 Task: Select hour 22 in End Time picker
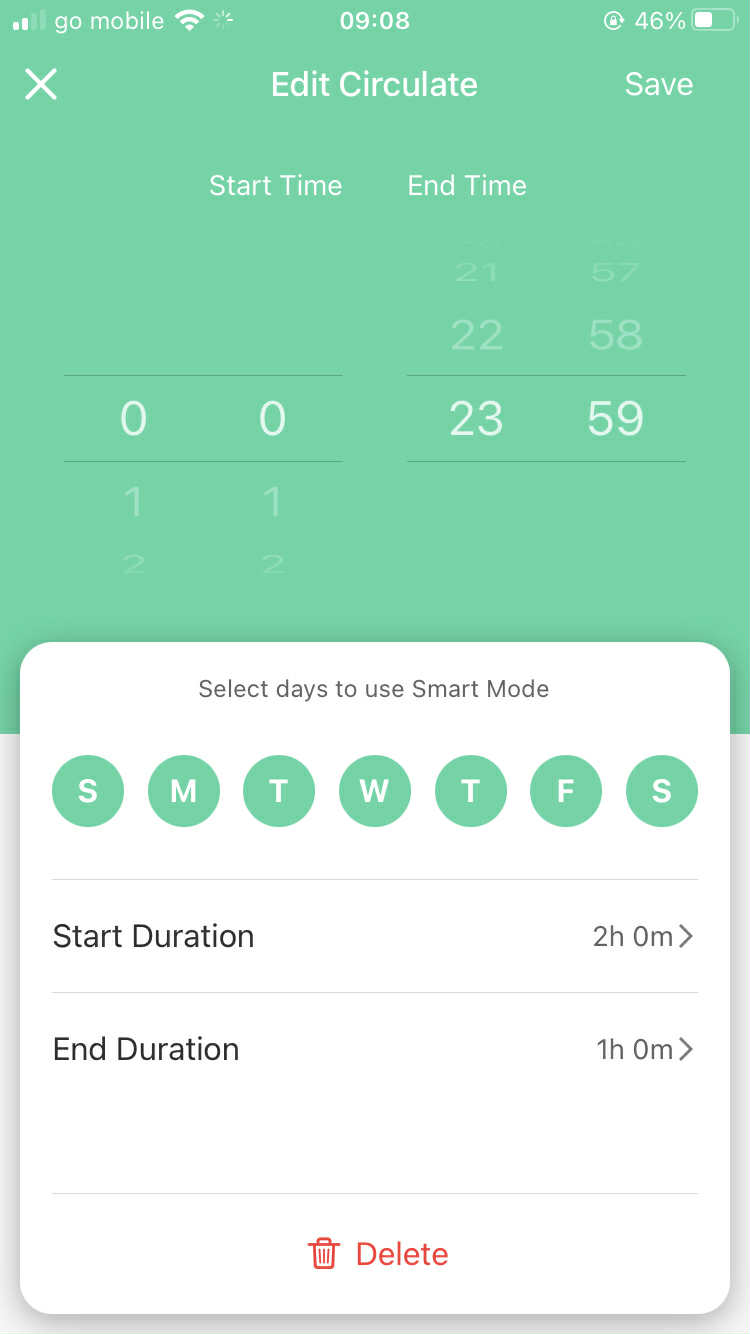(476, 335)
